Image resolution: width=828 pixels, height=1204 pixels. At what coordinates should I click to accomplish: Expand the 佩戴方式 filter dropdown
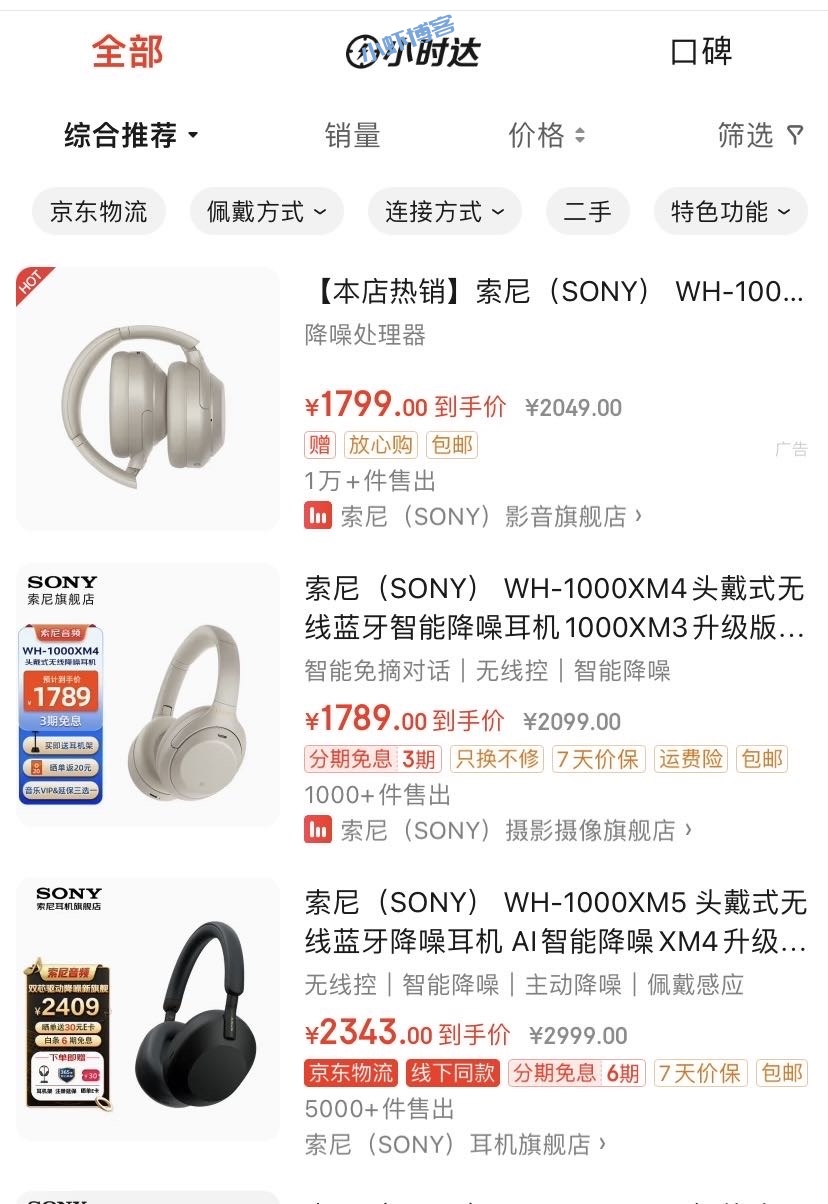point(266,211)
